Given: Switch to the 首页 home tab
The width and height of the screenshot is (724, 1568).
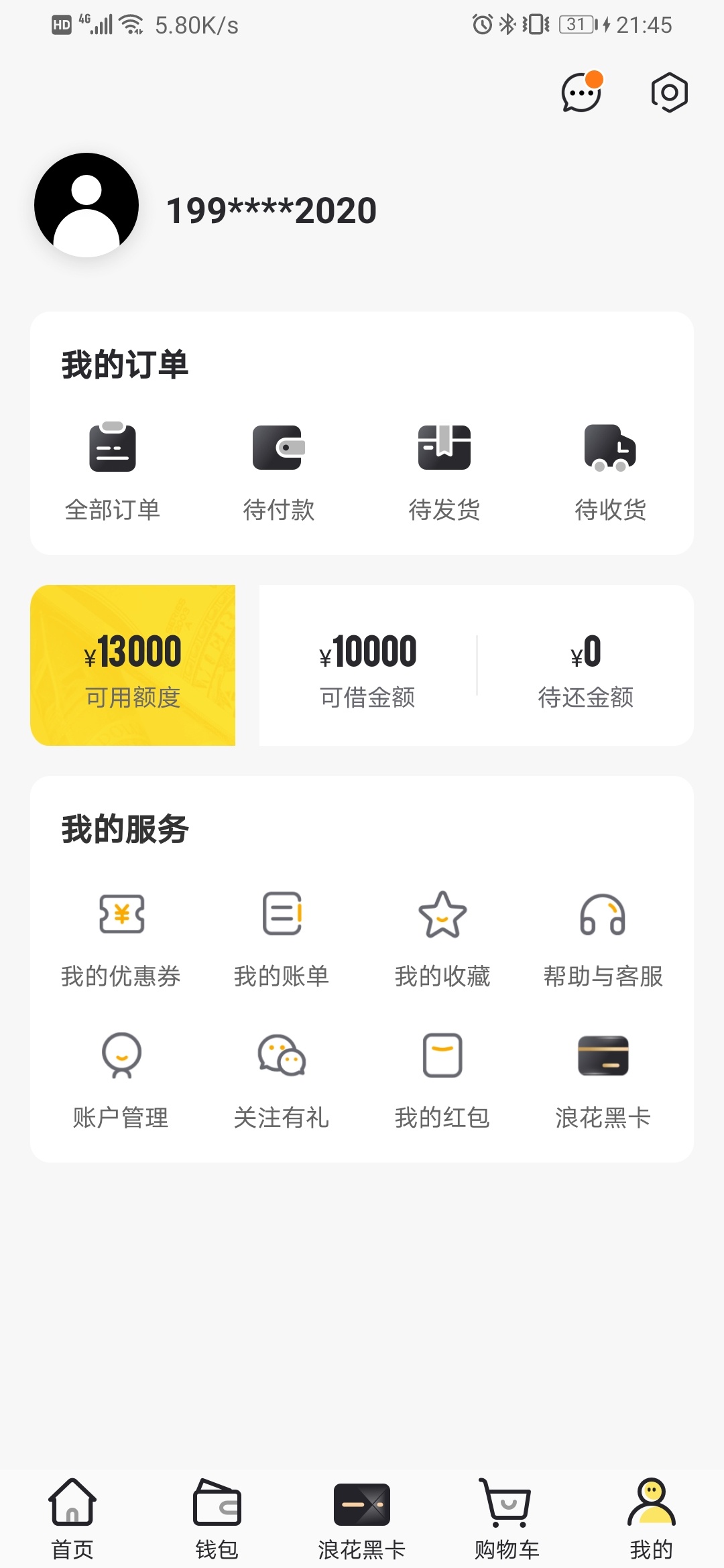Looking at the screenshot, I should 72,1519.
